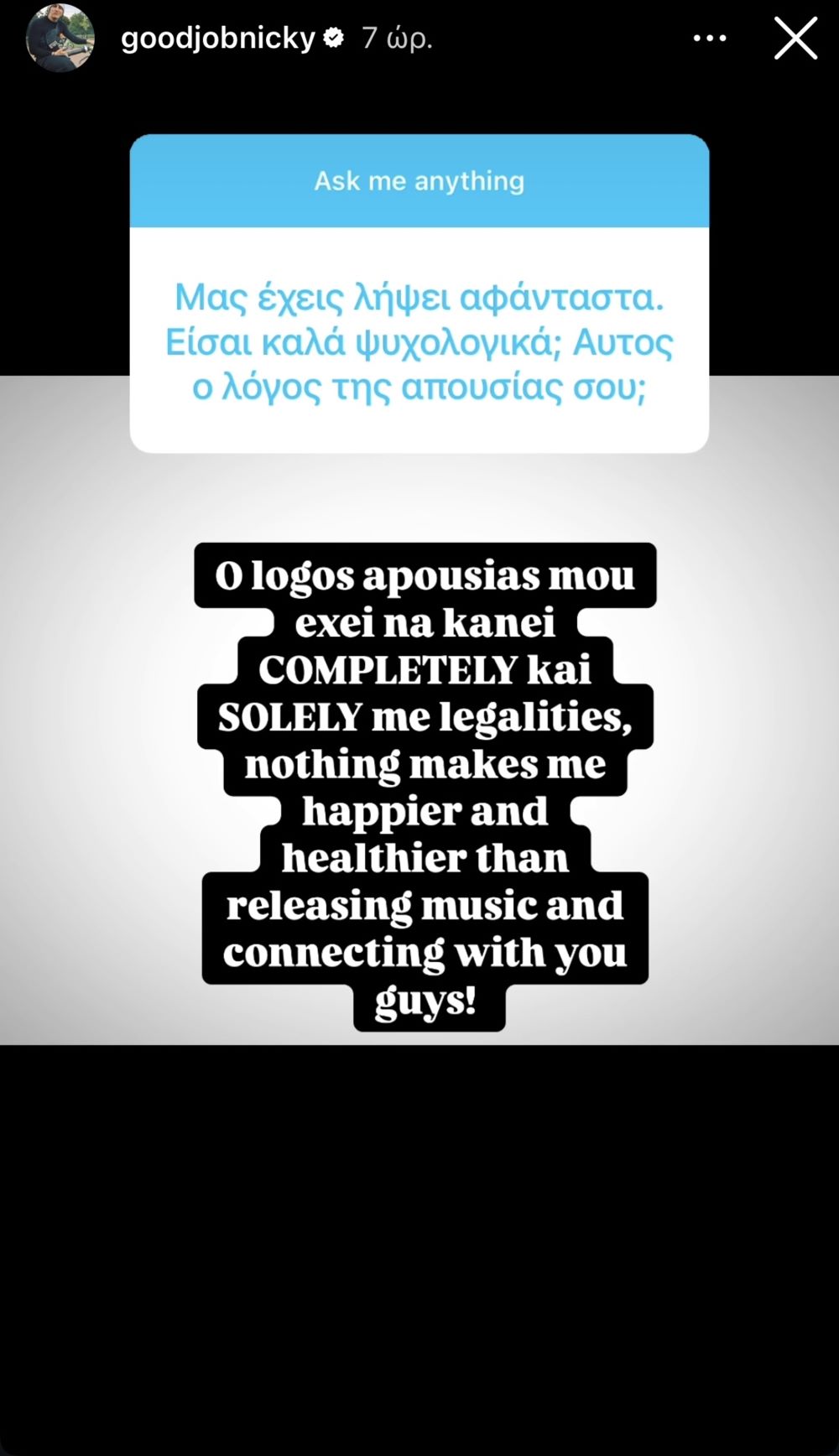This screenshot has width=839, height=1456.
Task: Tap the goodjobnicky username
Action: tap(218, 39)
